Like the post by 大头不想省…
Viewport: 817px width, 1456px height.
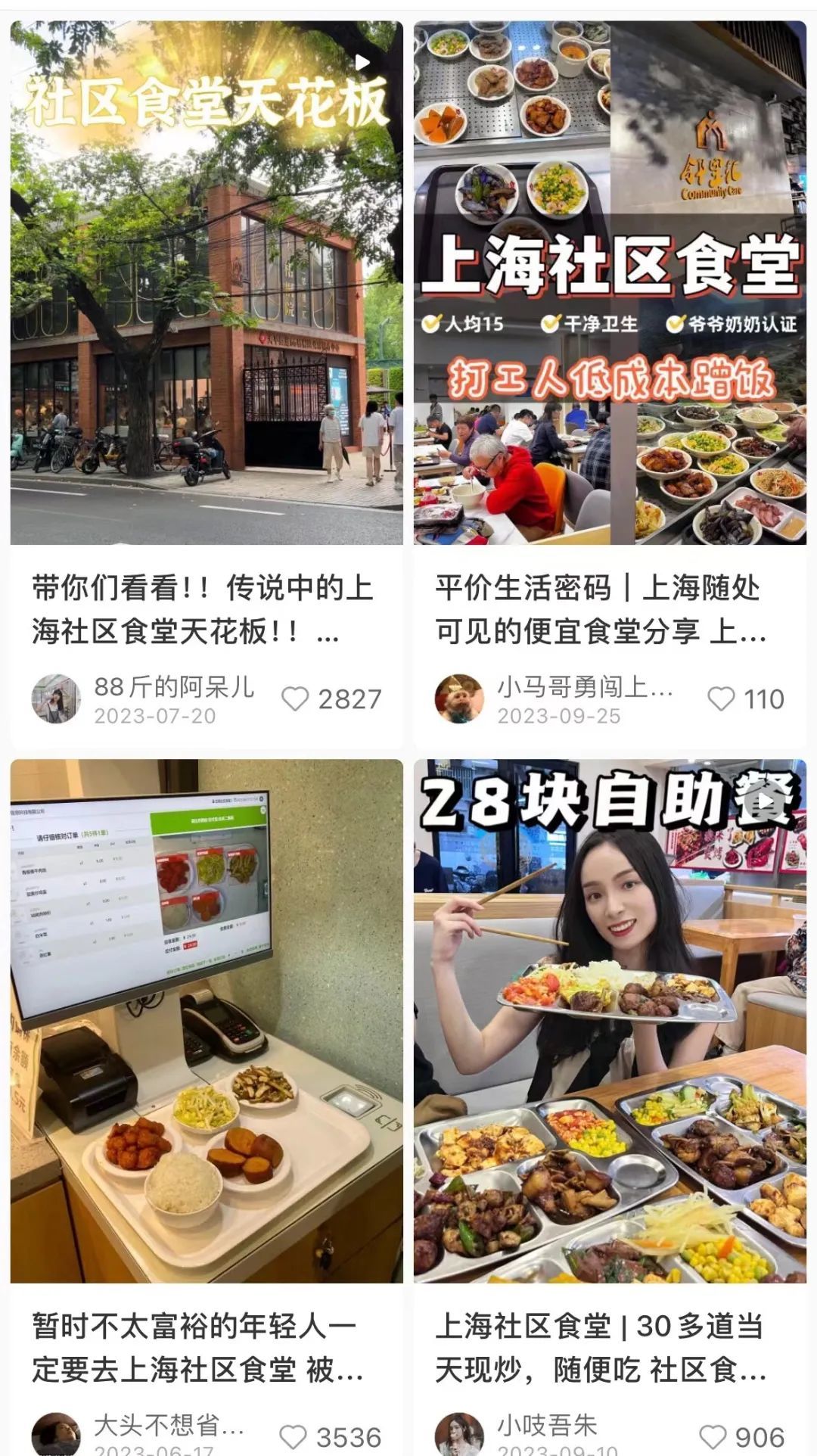294,1437
